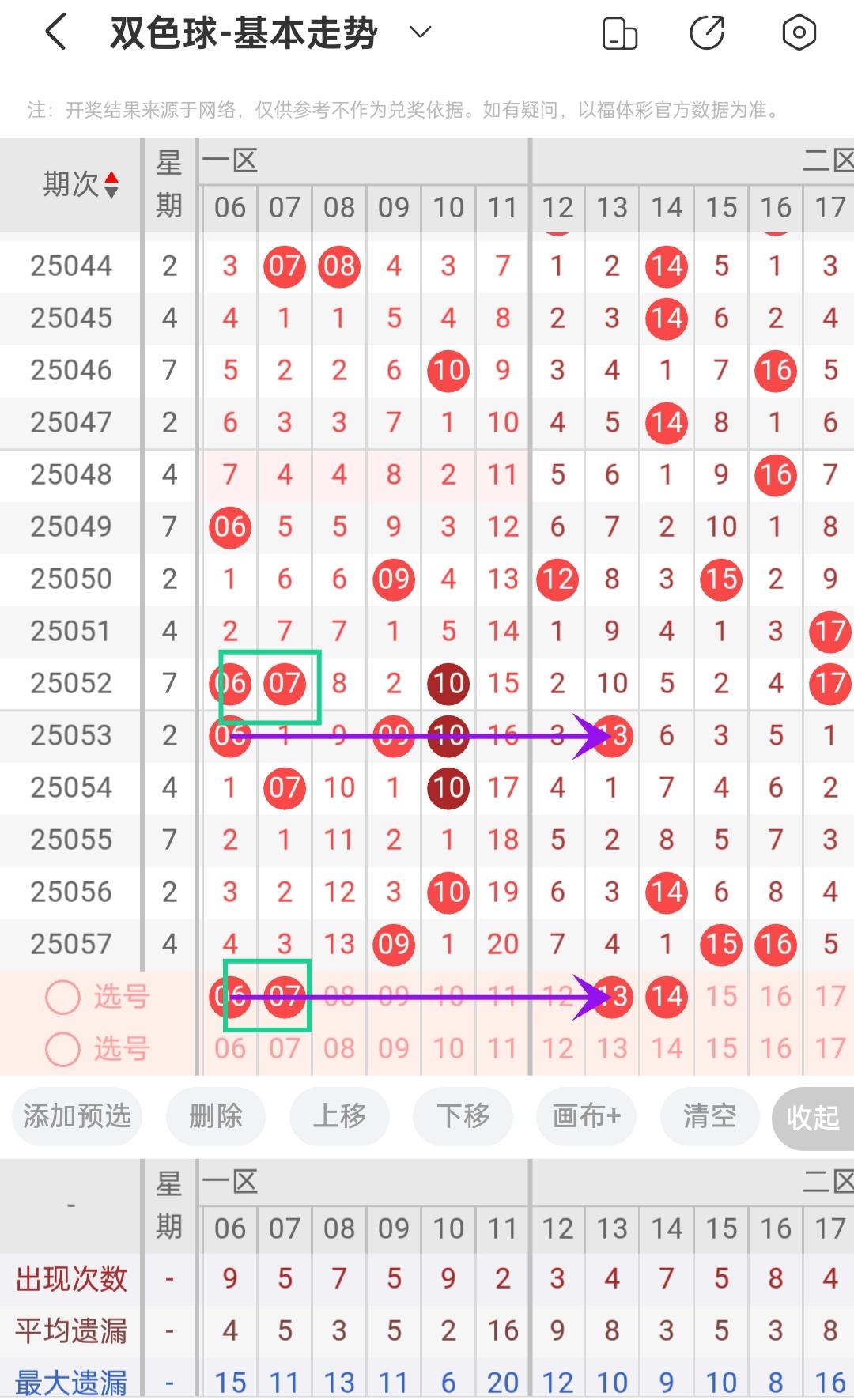Sort the table by 期次
This screenshot has width=854, height=1400.
coord(111,185)
